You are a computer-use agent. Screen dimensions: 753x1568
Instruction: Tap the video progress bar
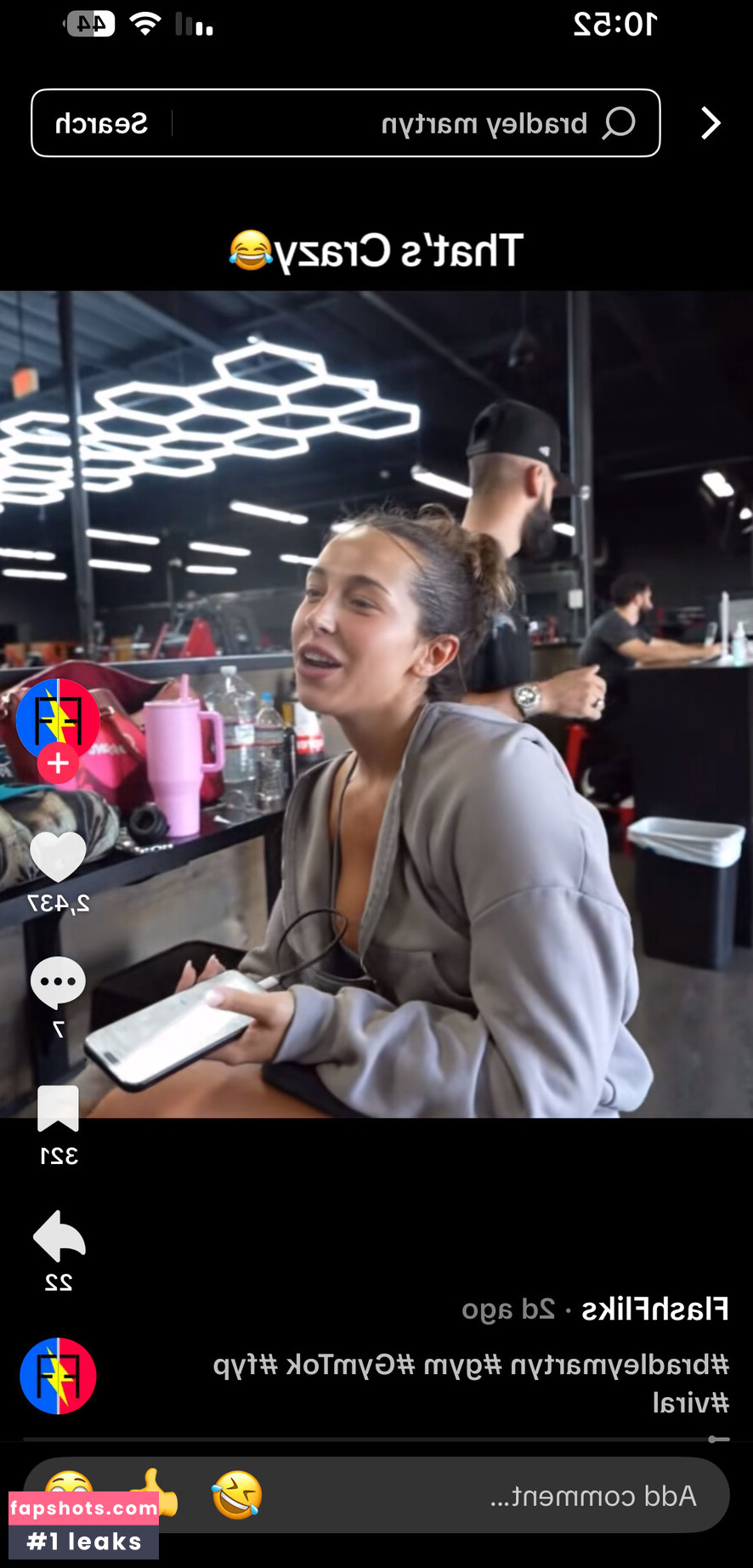(x=374, y=1440)
